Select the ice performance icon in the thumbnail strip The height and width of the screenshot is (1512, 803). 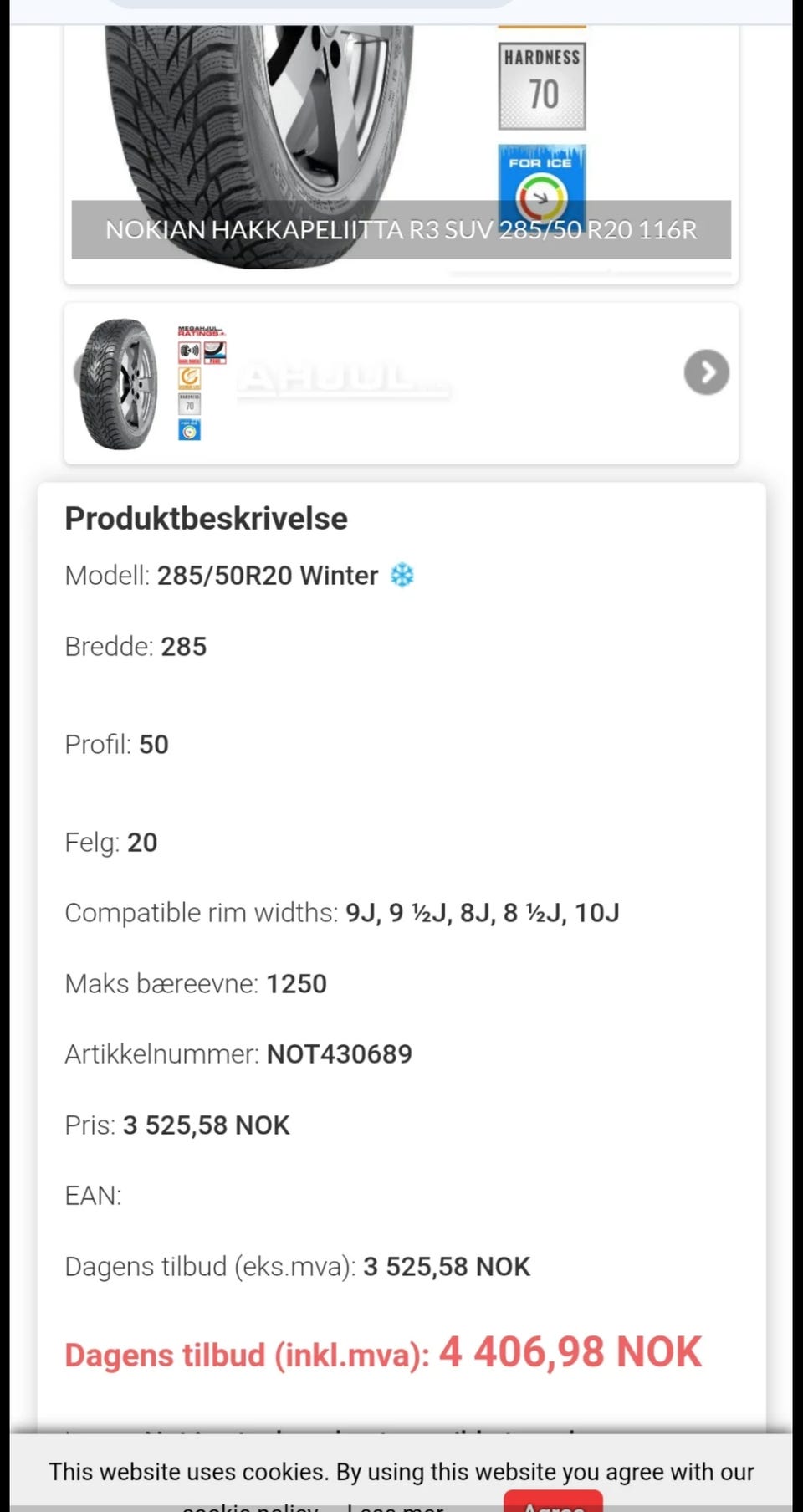click(x=189, y=429)
